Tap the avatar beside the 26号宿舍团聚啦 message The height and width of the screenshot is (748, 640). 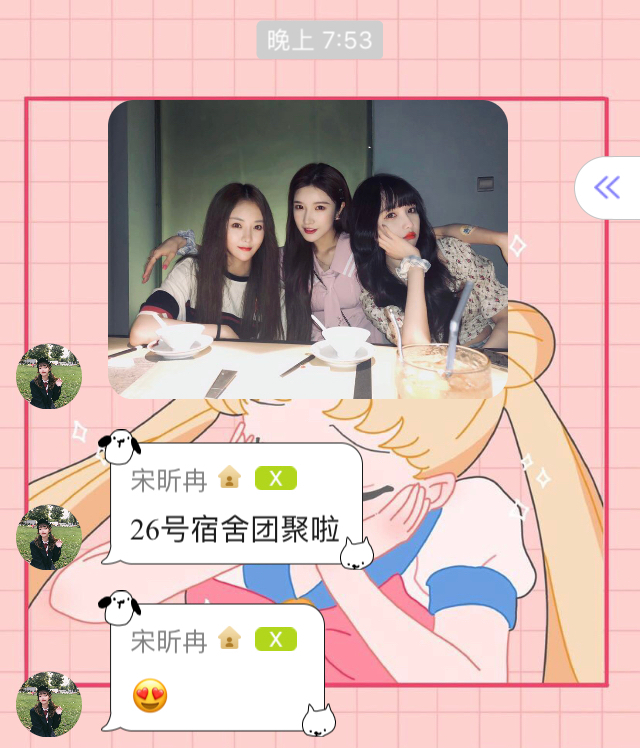[49, 537]
